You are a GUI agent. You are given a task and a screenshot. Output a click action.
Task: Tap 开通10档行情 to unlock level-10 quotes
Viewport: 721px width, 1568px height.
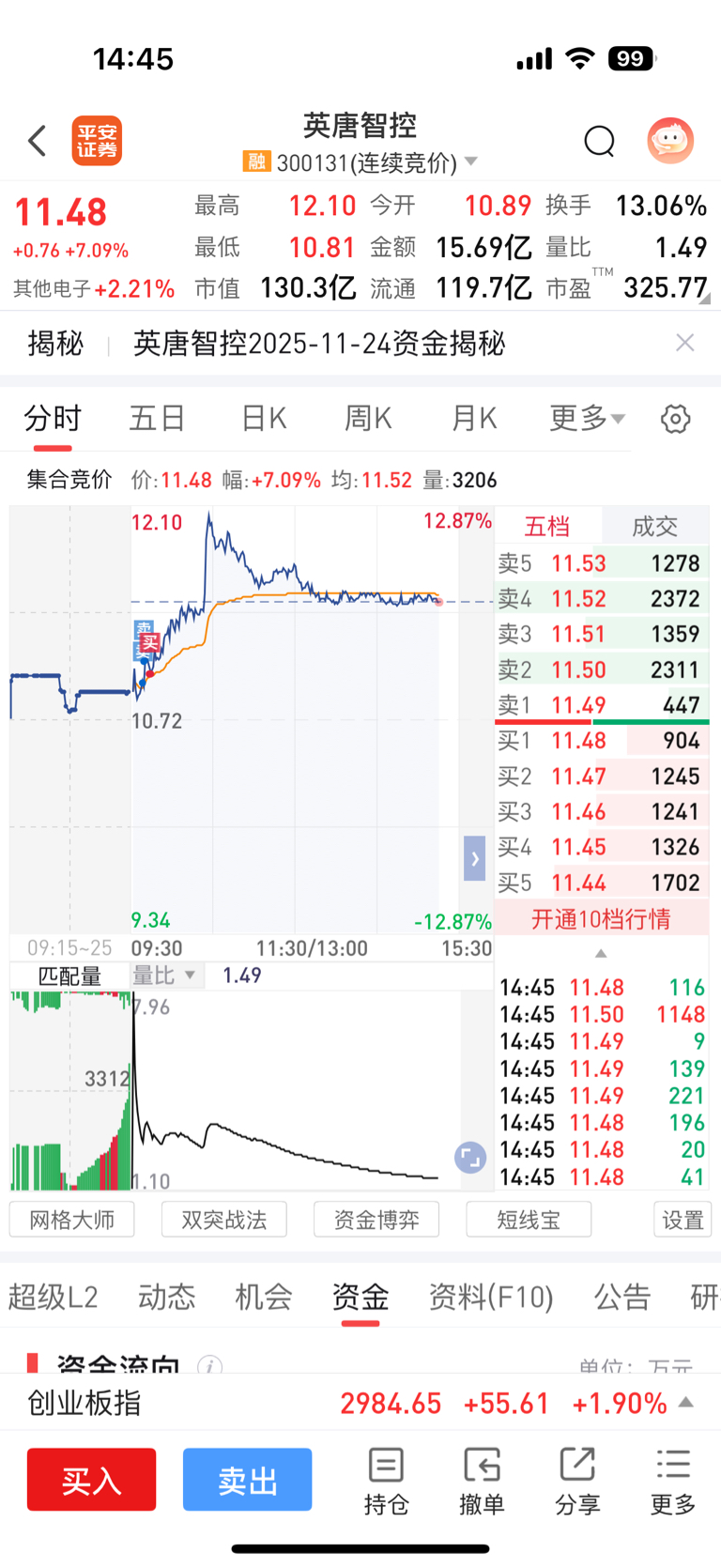click(x=601, y=918)
